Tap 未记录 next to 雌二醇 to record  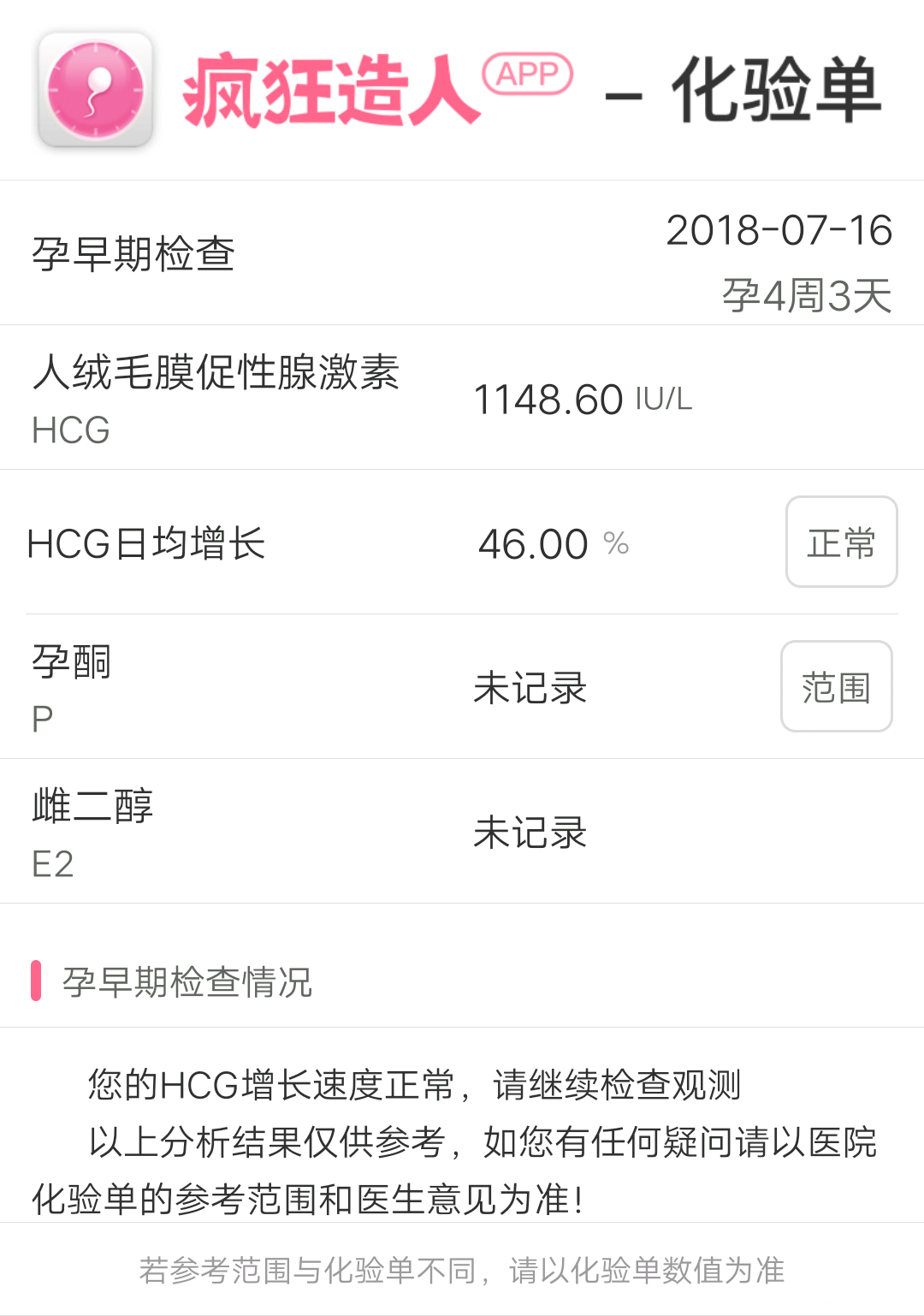point(530,831)
